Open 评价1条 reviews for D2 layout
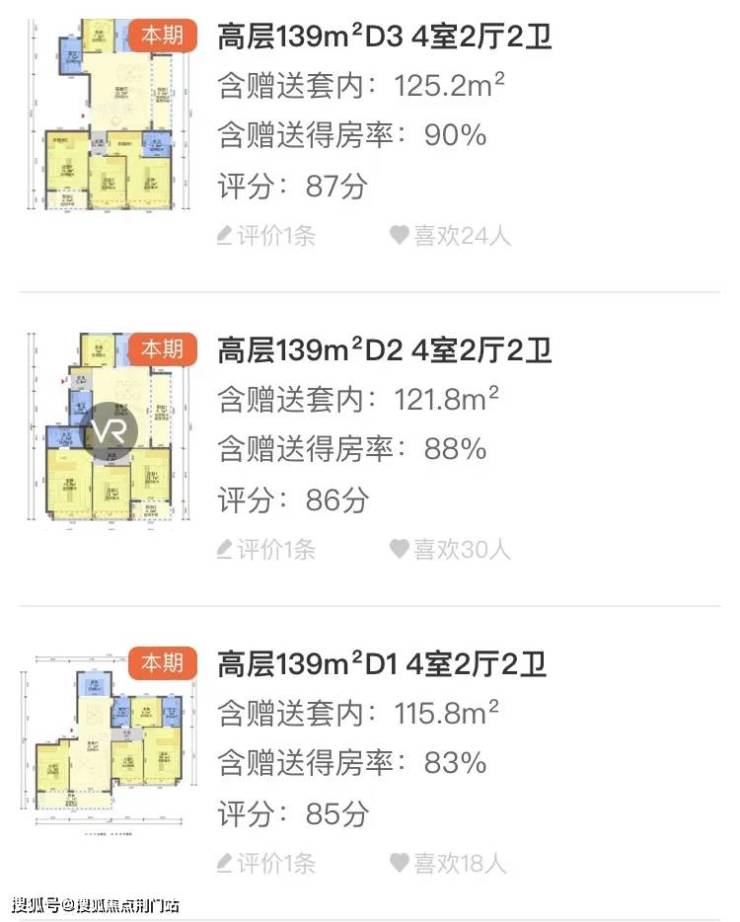Image resolution: width=740 pixels, height=922 pixels. point(266,549)
